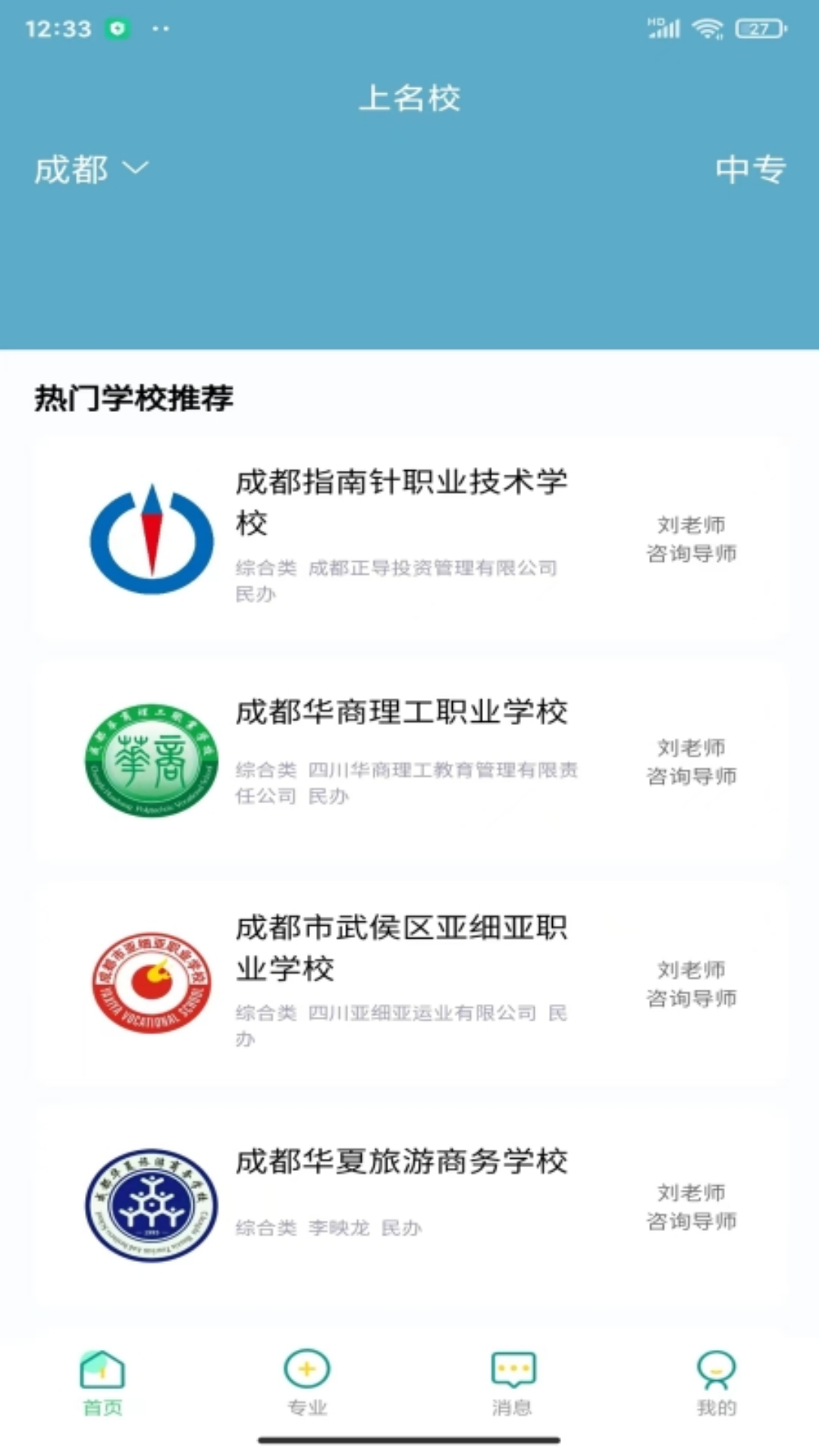Tap 刘老师 next to 亚细亚职业学校
Viewport: 819px width, 1456px height.
(x=690, y=969)
